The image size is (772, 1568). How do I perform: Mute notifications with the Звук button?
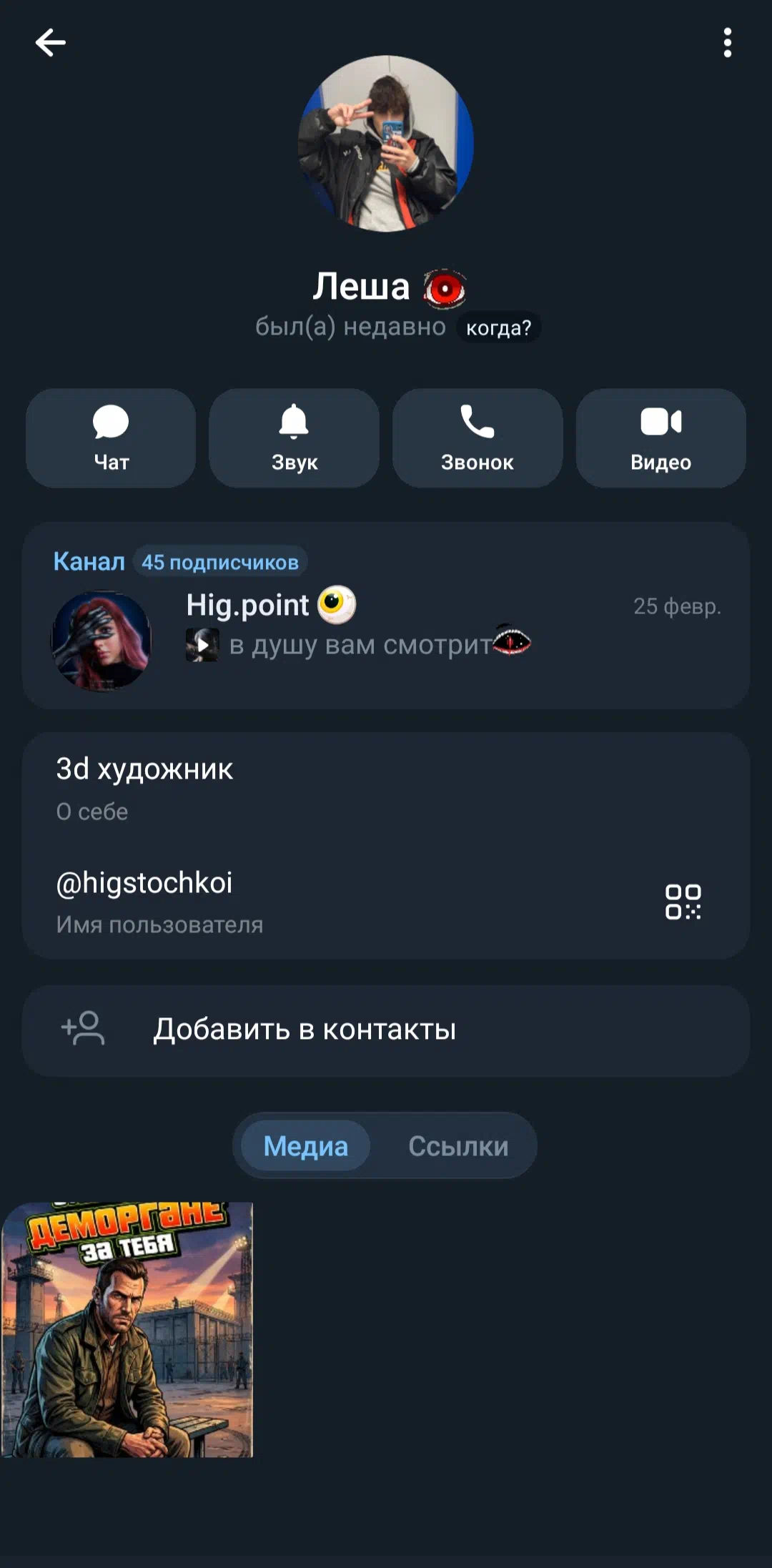[x=294, y=438]
